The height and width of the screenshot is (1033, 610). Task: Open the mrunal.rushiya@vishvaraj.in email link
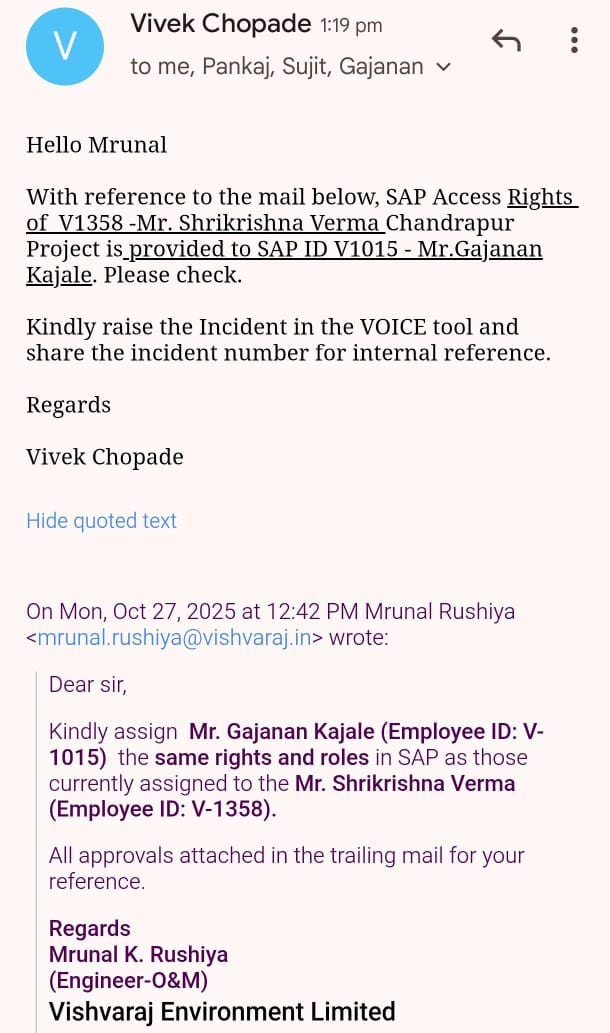(x=175, y=638)
